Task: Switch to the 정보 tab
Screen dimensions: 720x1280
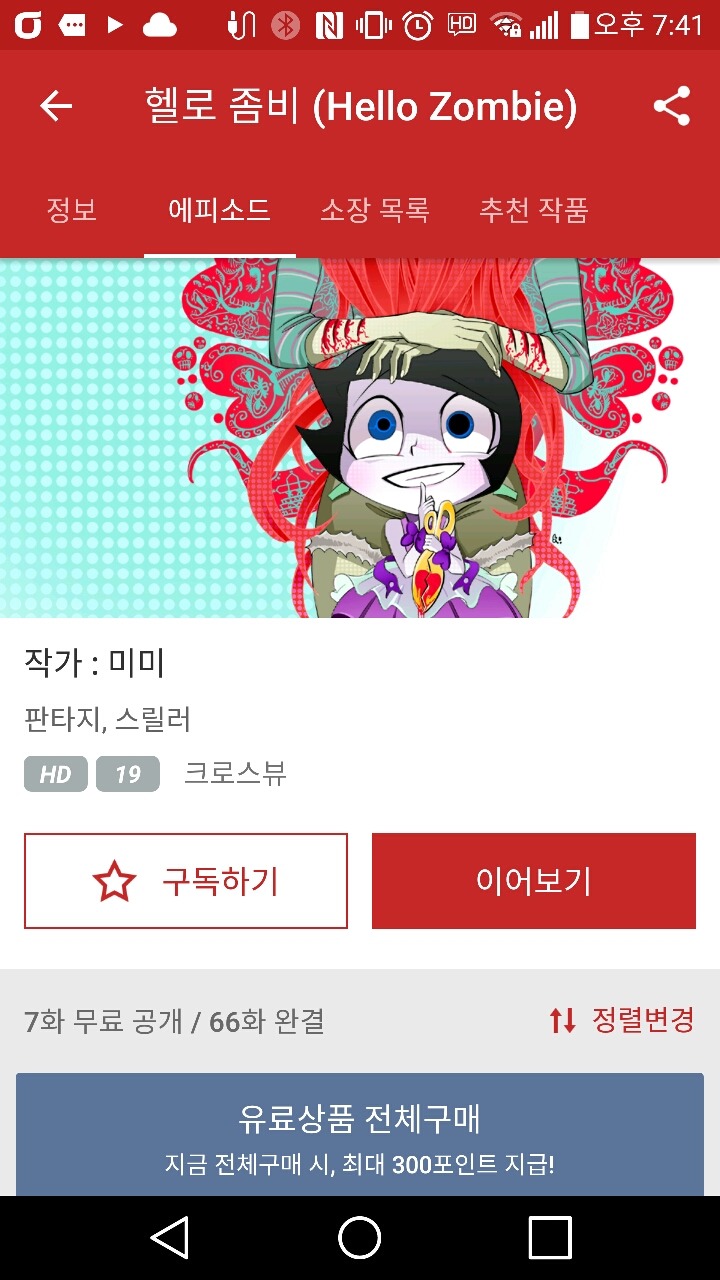Action: [71, 211]
